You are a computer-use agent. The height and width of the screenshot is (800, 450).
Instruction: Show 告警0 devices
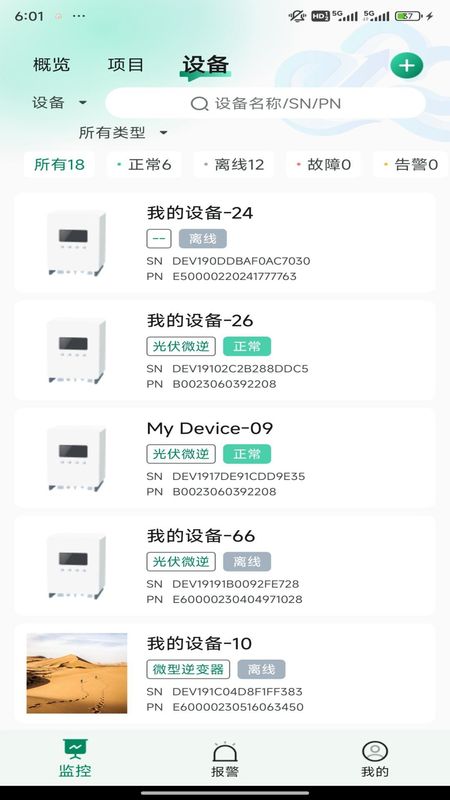coord(411,164)
